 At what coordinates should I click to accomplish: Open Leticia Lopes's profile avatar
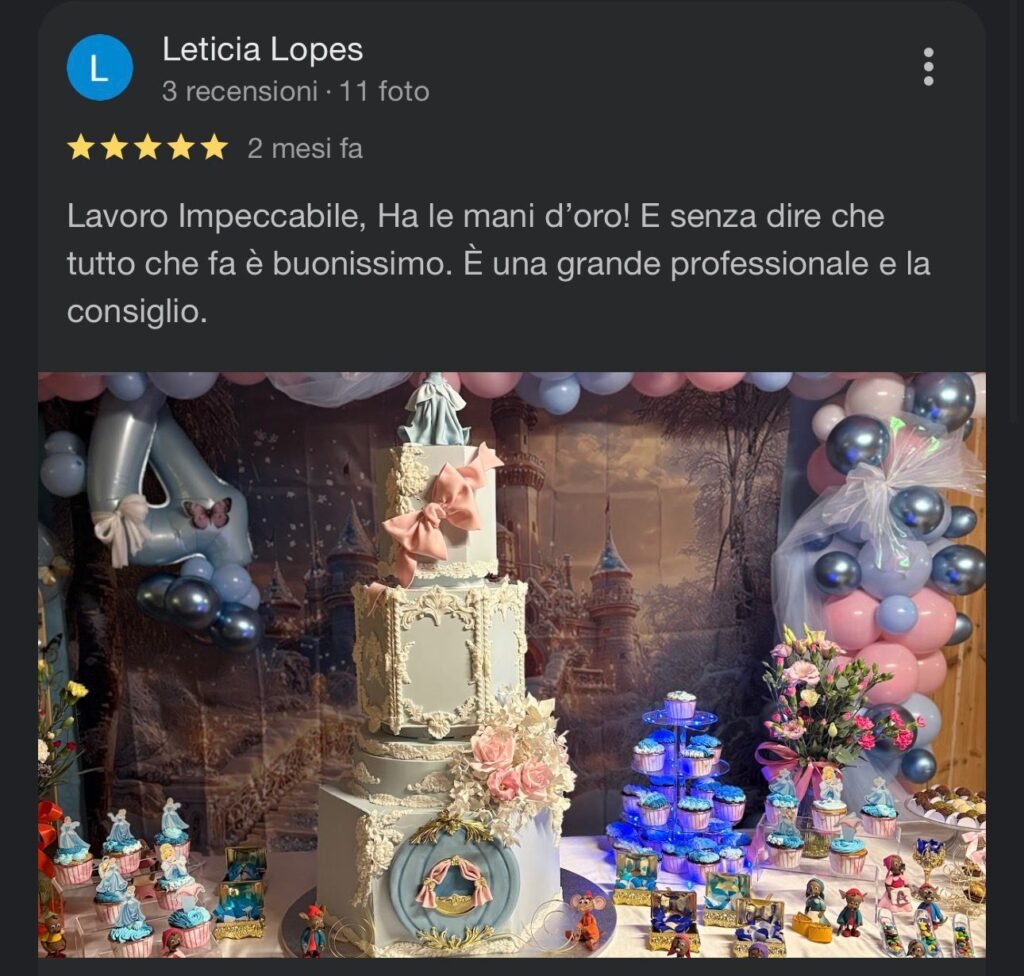[x=99, y=68]
